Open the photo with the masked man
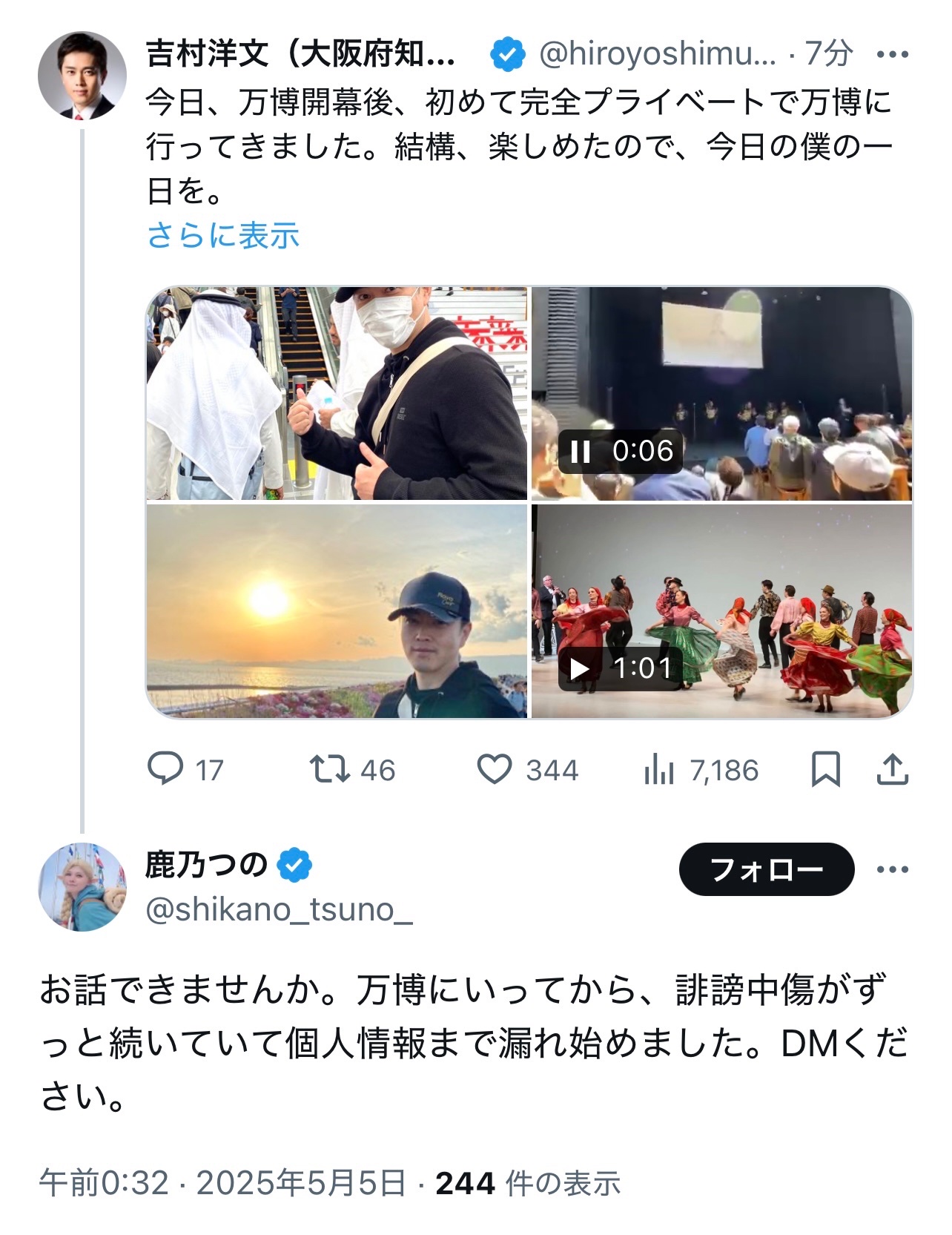Screen dimensions: 952x1235 point(337,393)
